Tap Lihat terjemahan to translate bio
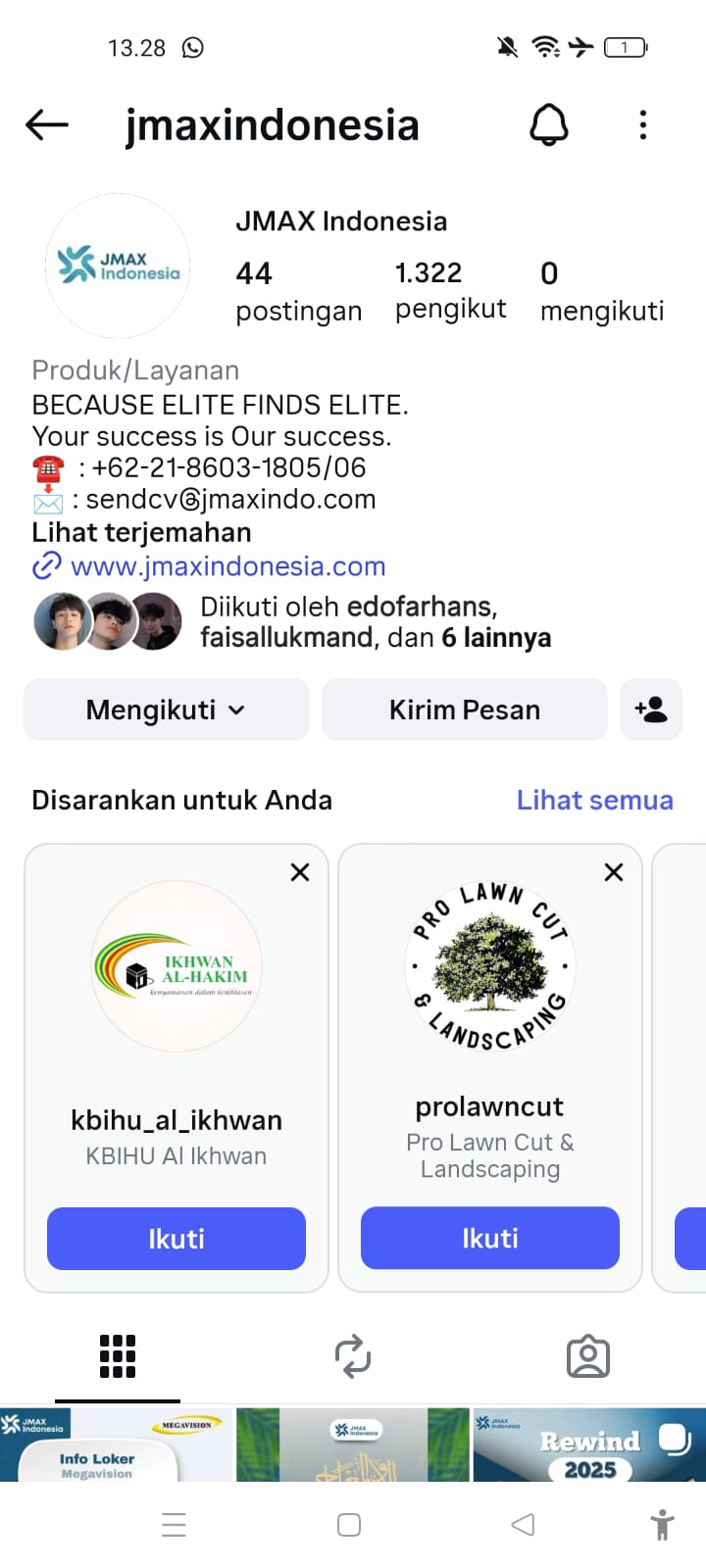This screenshot has width=706, height=1568. click(x=142, y=532)
